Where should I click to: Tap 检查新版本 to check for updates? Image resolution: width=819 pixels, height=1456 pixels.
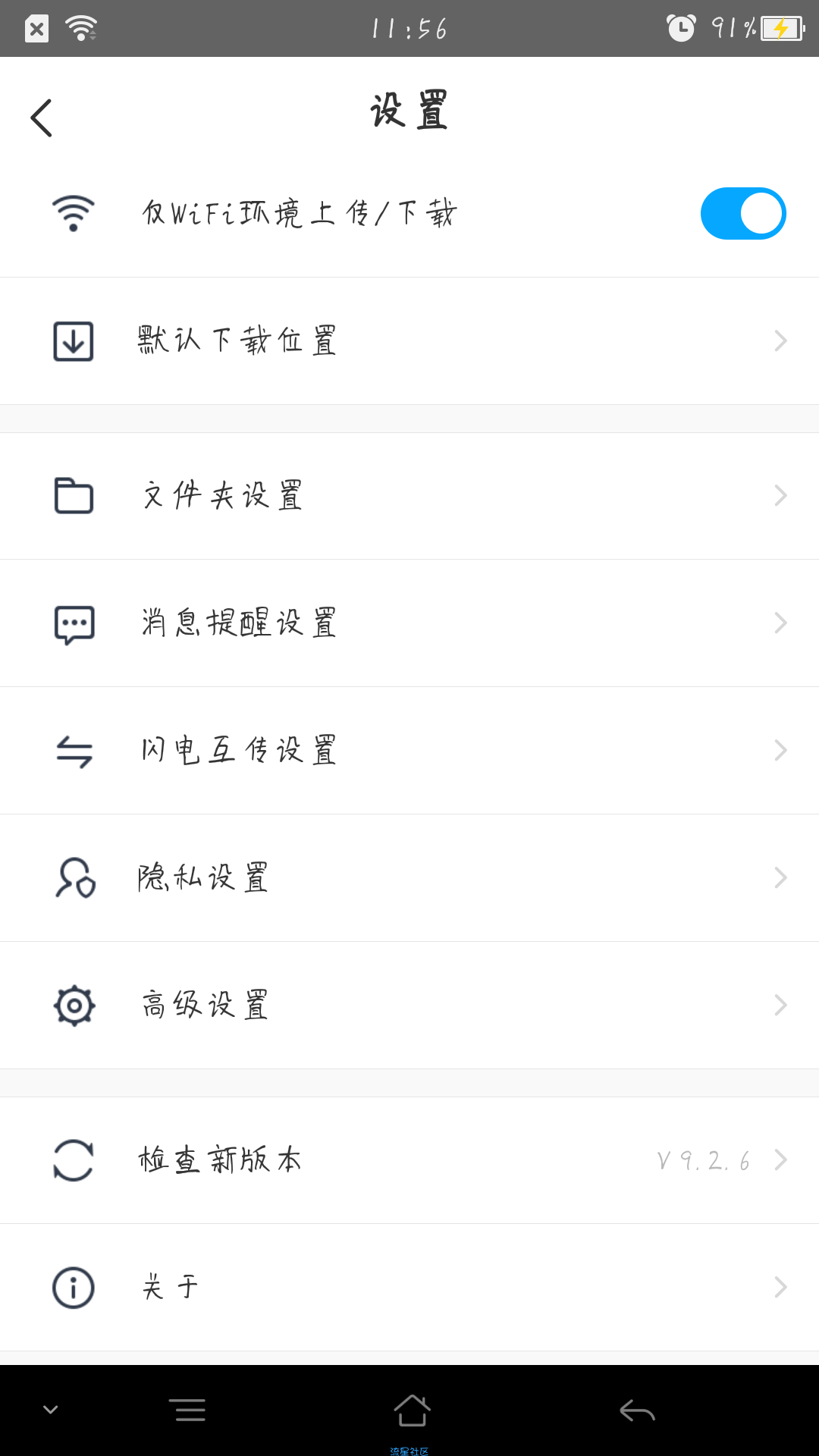409,1160
